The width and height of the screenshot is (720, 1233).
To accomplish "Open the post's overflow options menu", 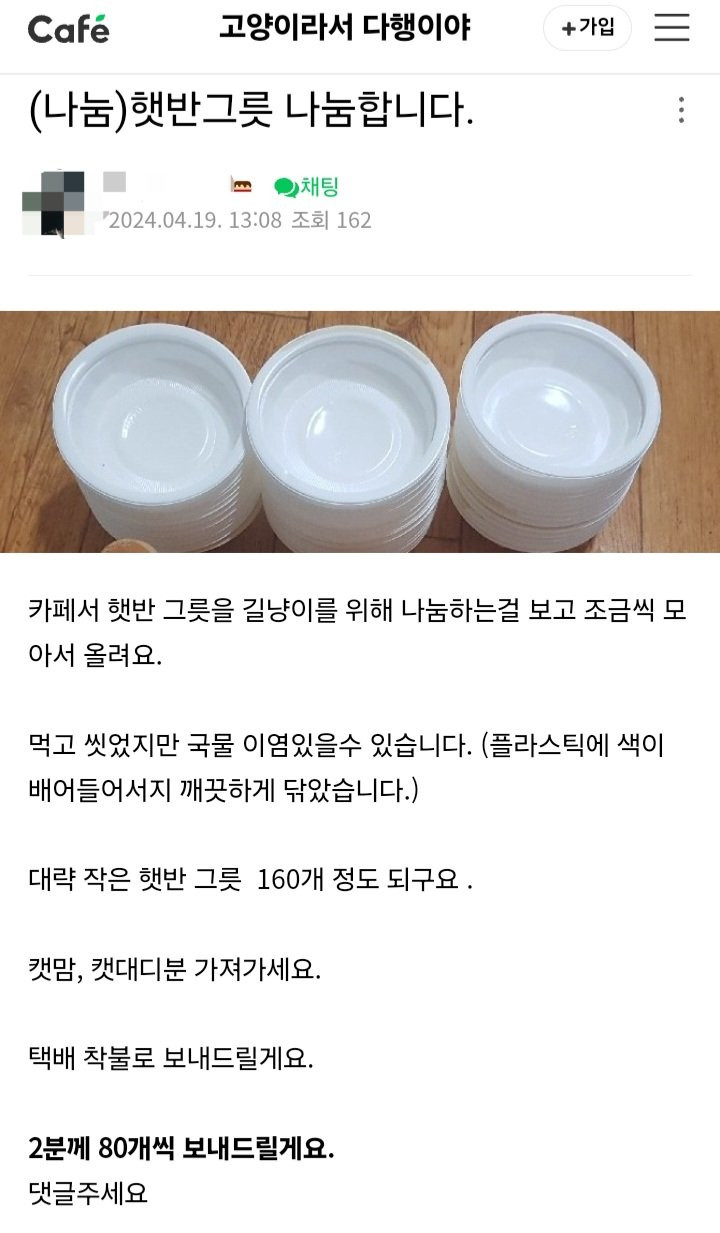I will click(681, 110).
